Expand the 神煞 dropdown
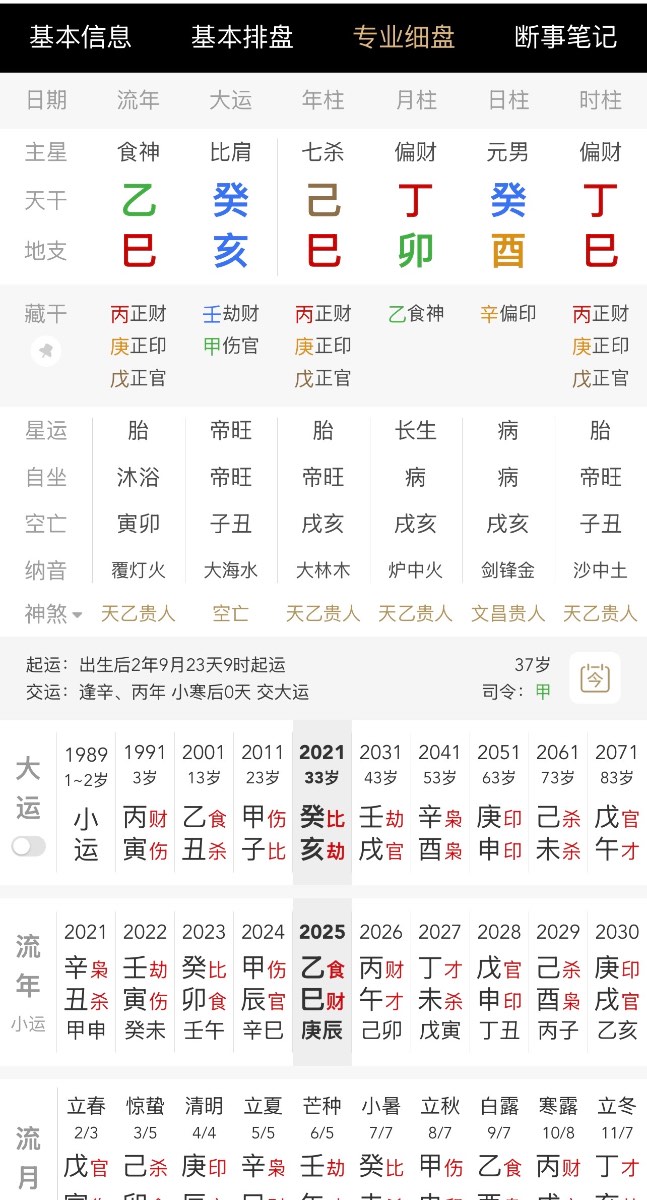 click(54, 613)
